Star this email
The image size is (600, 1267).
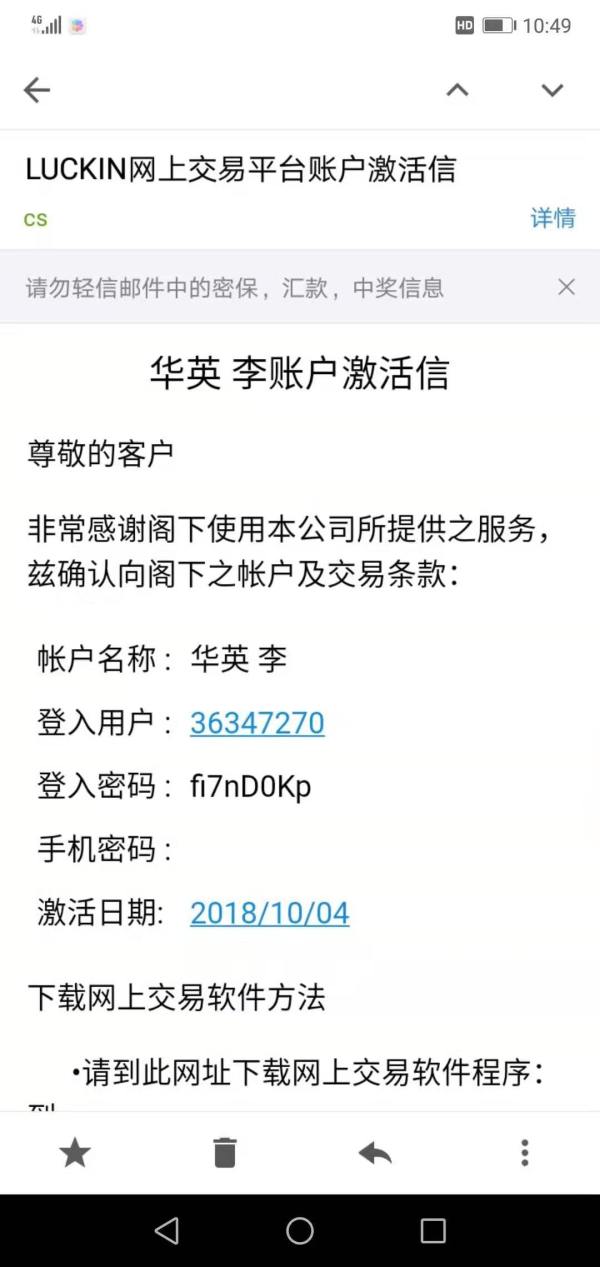tap(75, 1153)
